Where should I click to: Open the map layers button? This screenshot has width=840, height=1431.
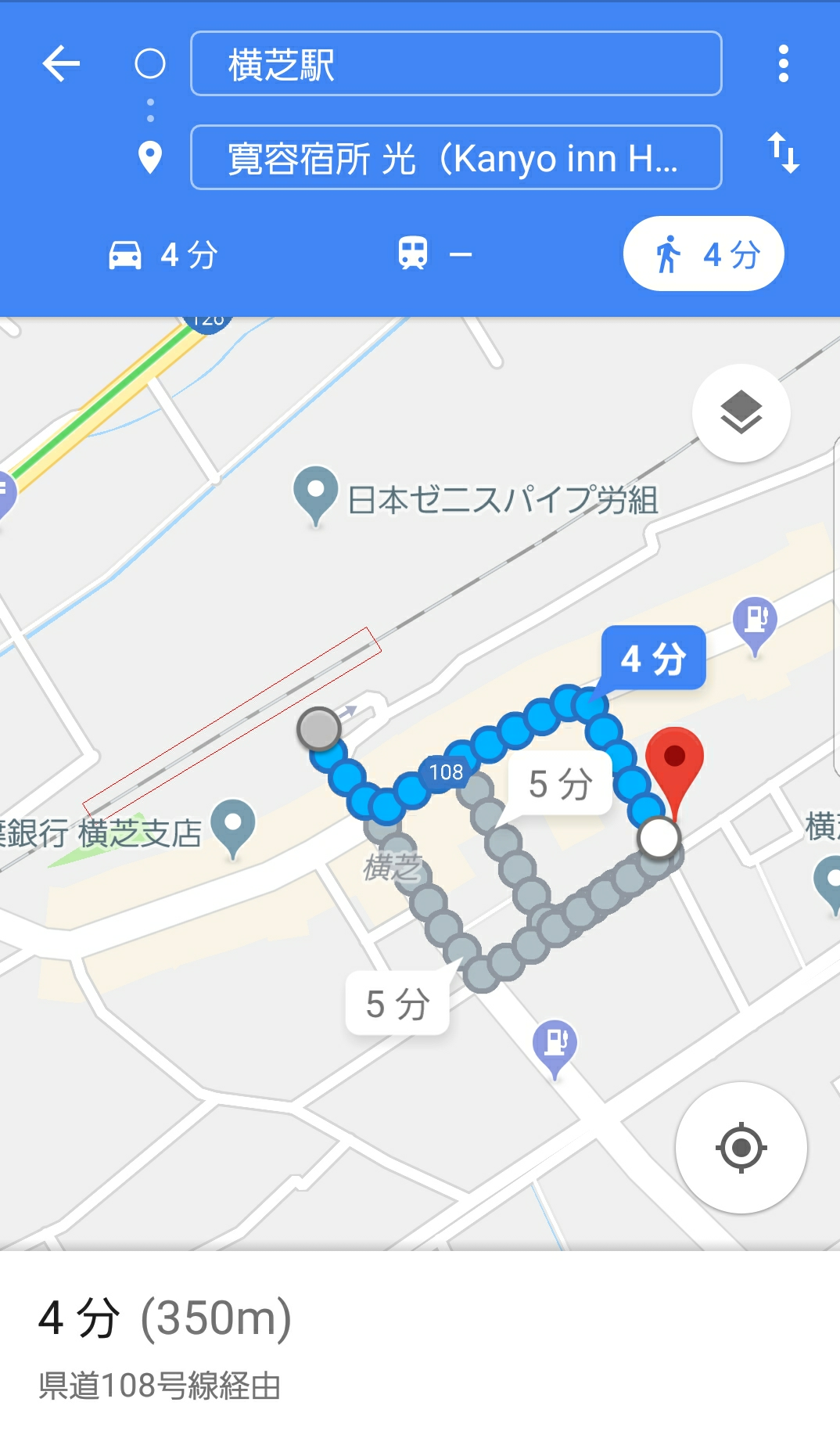click(x=741, y=412)
